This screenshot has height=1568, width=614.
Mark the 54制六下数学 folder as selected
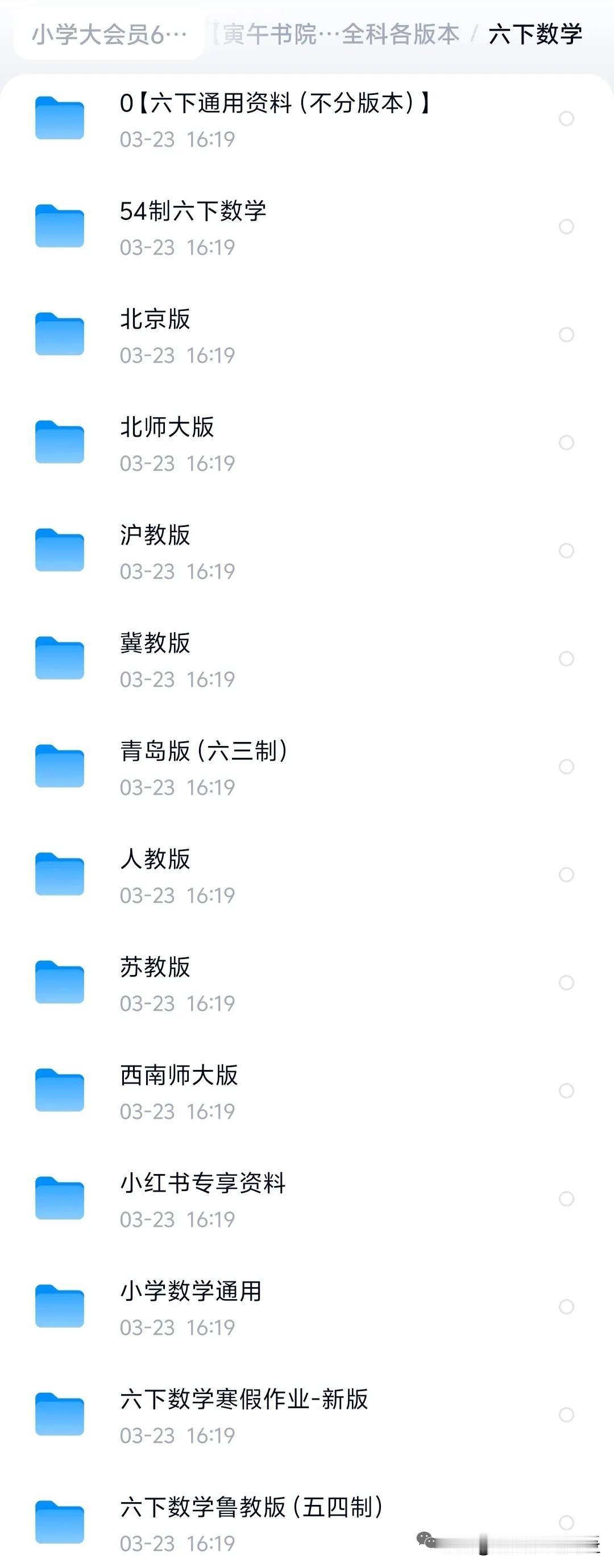click(x=567, y=226)
